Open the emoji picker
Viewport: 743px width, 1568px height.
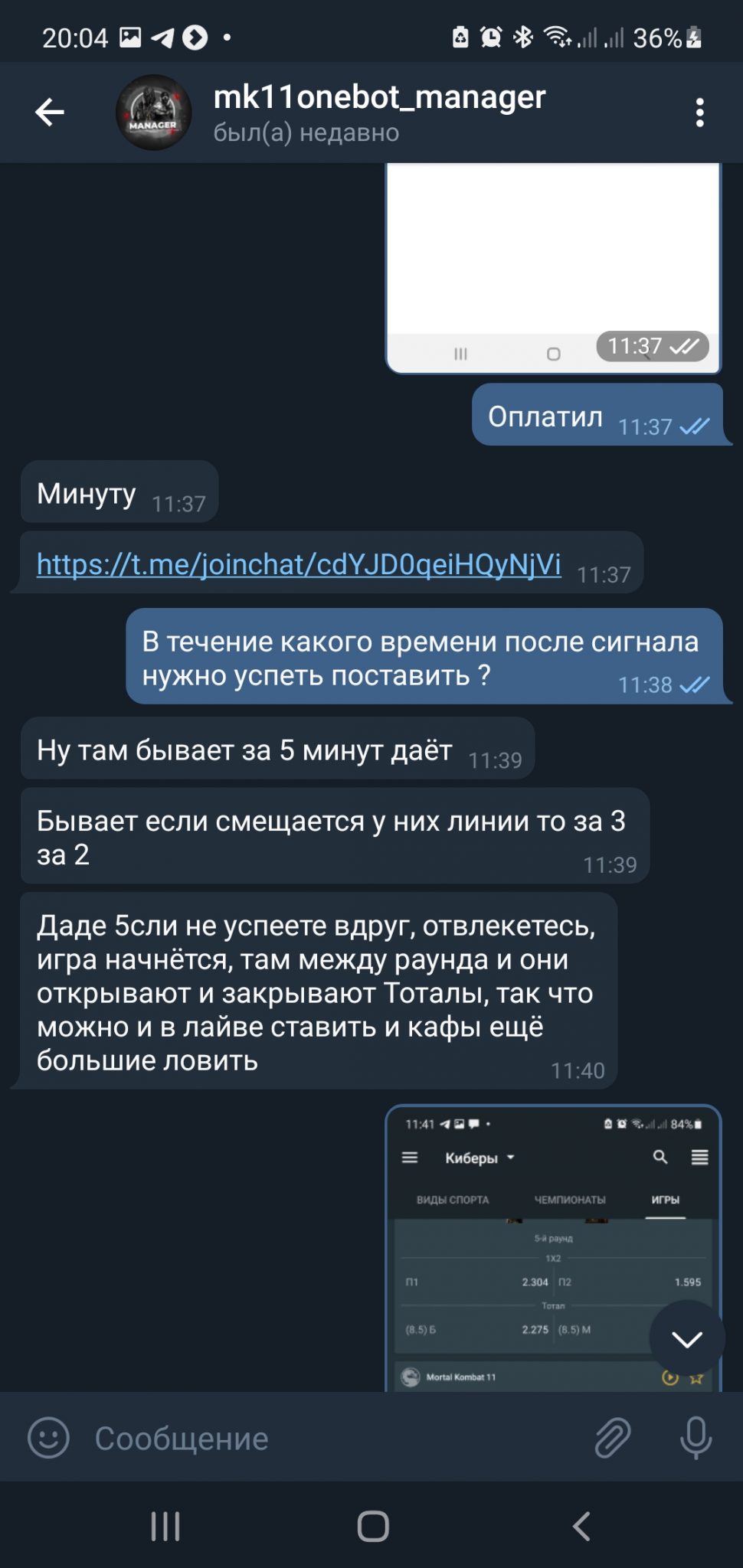48,1438
